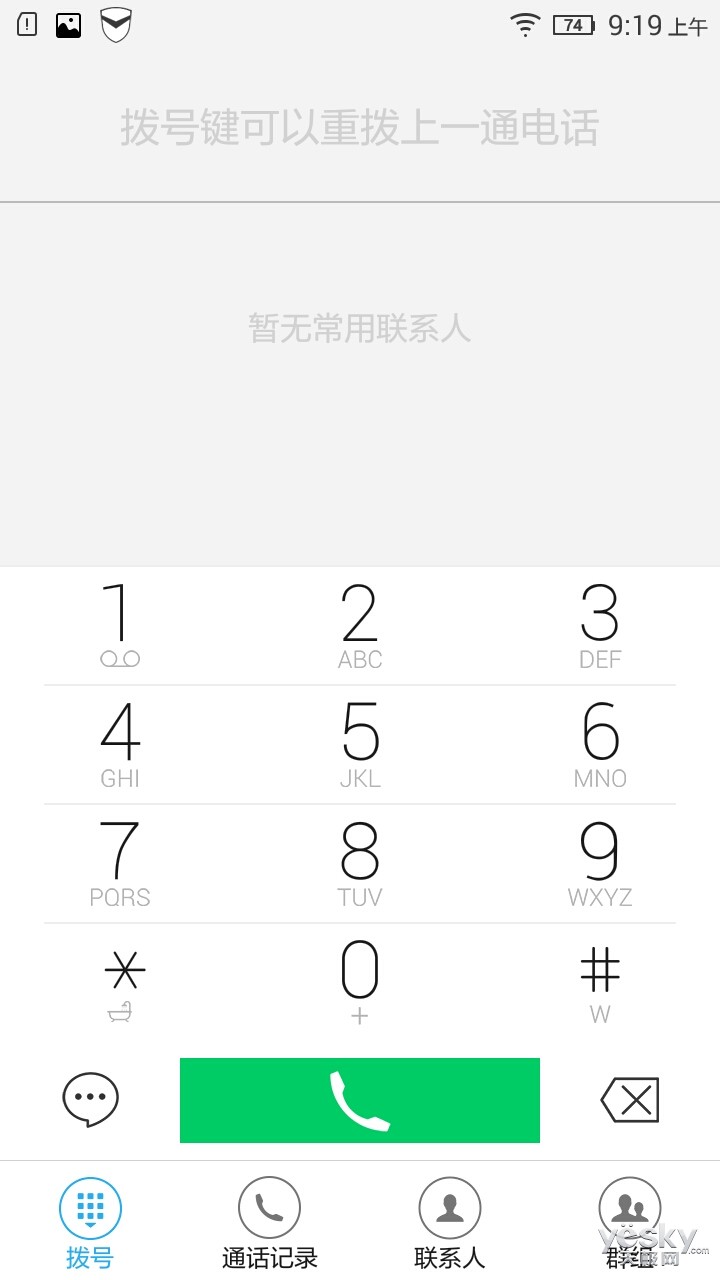This screenshot has height=1280, width=720.
Task: Enter digit 3 on the keypad
Action: (x=600, y=626)
